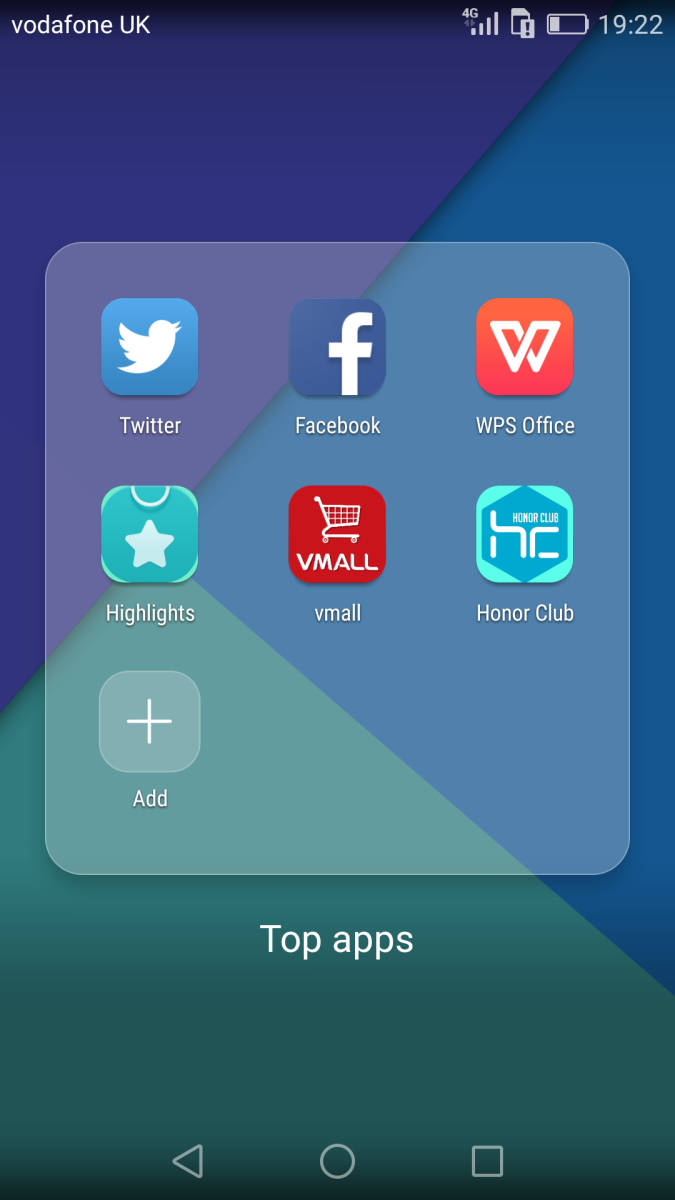The width and height of the screenshot is (675, 1200).
Task: Add an app to this folder
Action: click(x=150, y=721)
